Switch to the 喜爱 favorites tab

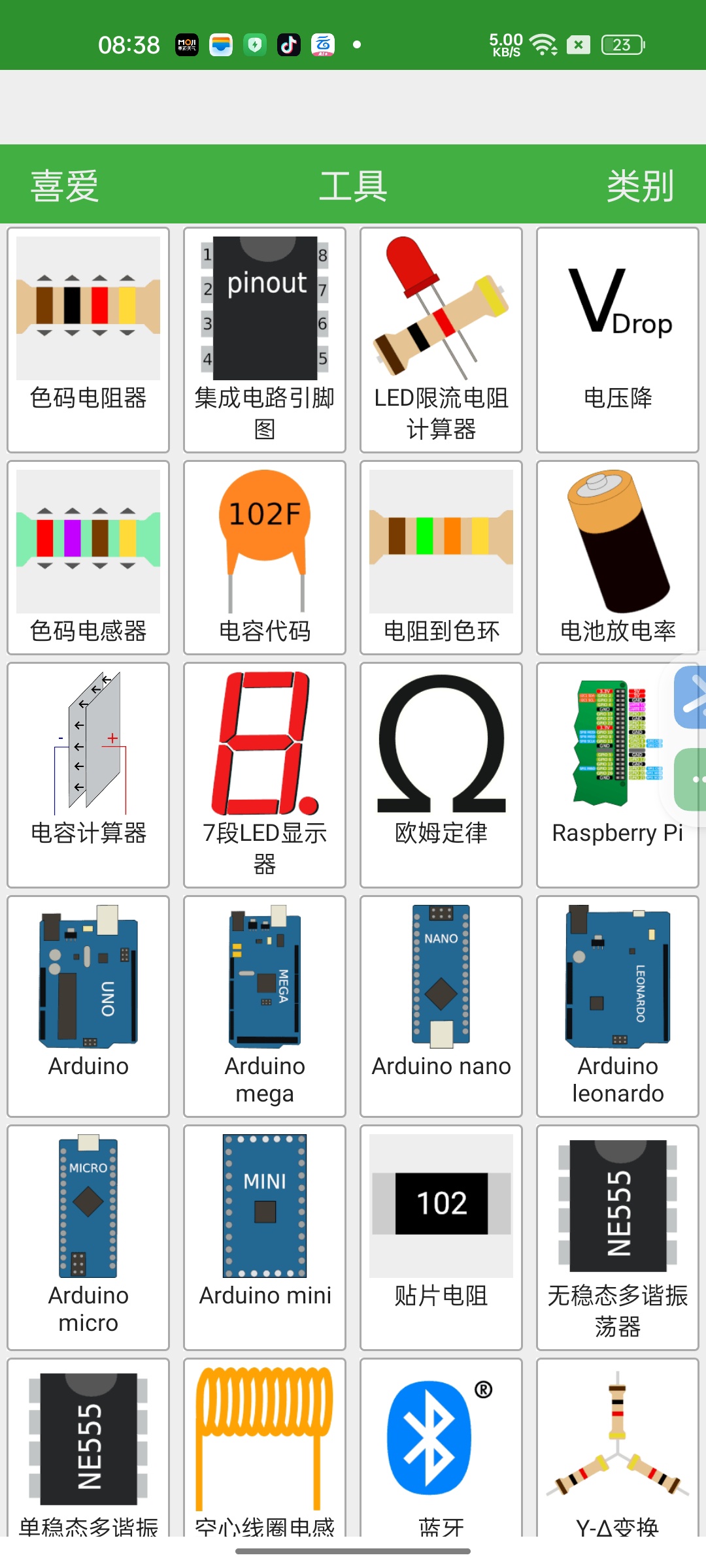[64, 186]
